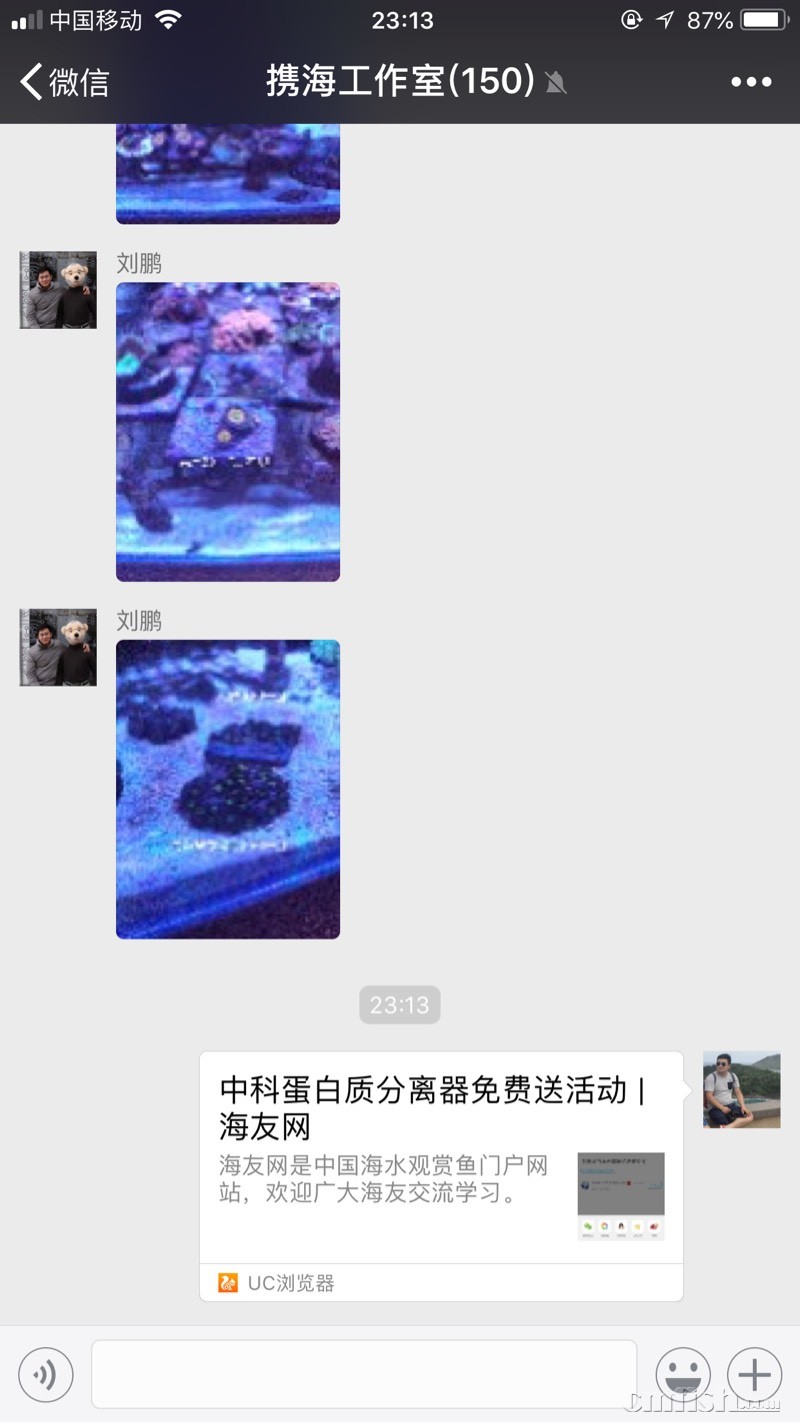Open the plus attachments menu

pos(754,1375)
